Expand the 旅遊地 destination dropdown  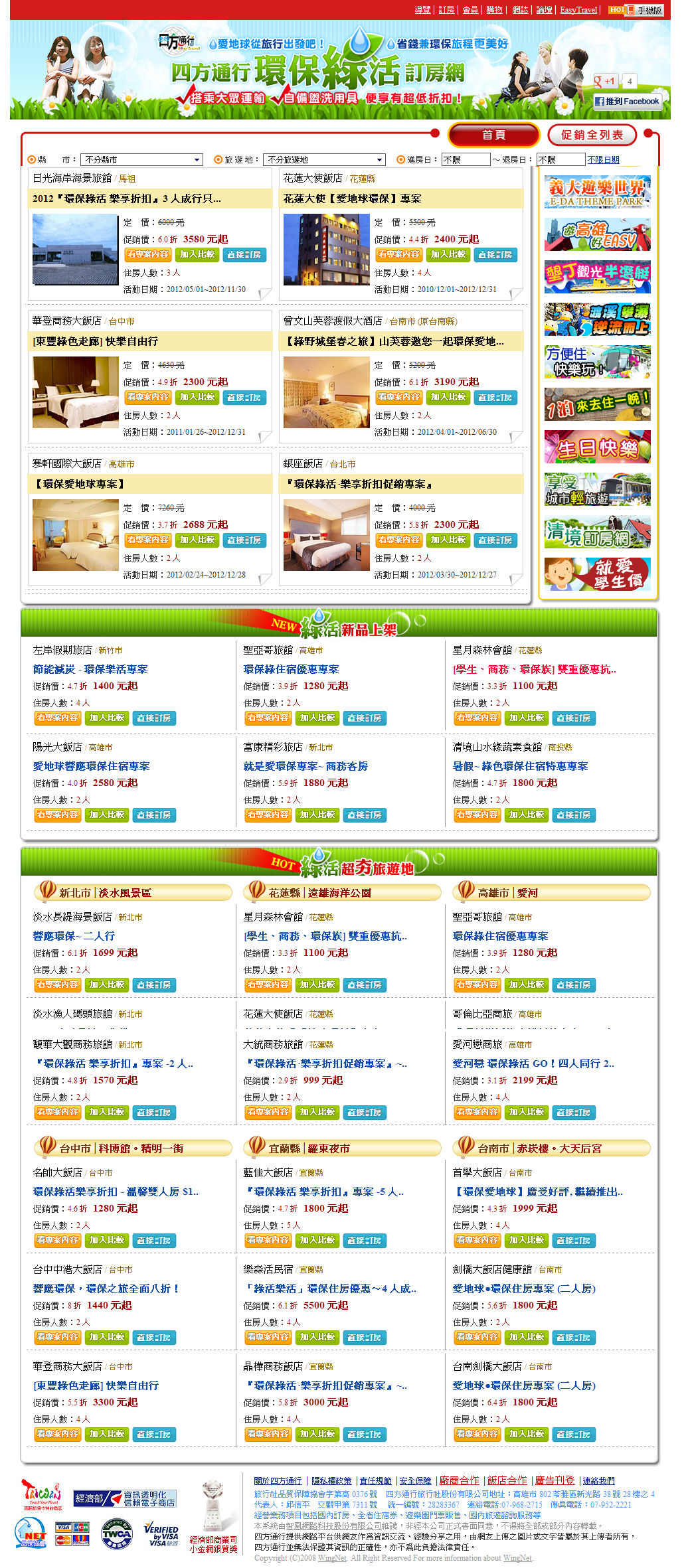point(324,160)
